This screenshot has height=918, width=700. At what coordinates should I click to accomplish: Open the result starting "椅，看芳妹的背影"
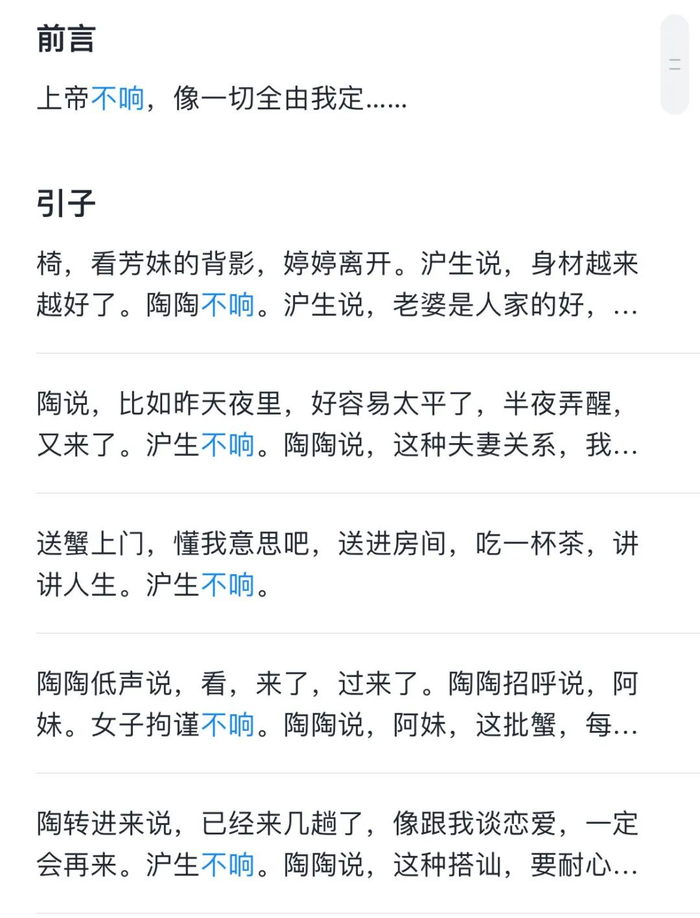click(x=337, y=285)
